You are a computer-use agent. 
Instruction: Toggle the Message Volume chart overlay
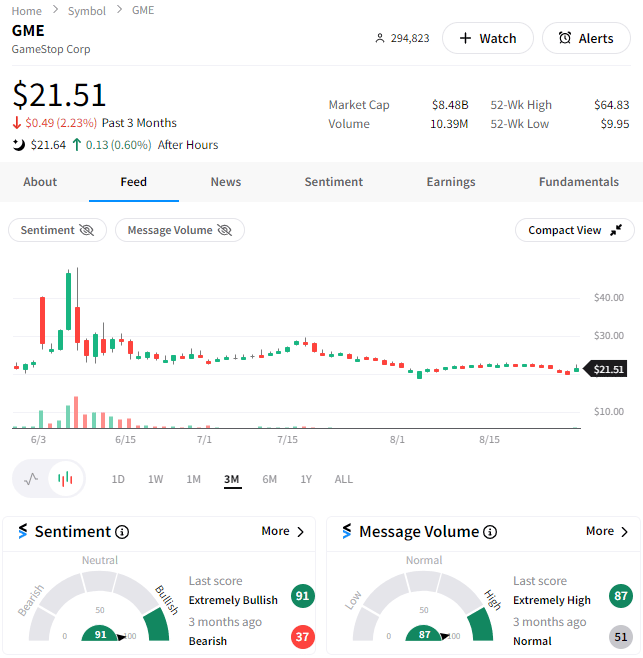pos(179,230)
